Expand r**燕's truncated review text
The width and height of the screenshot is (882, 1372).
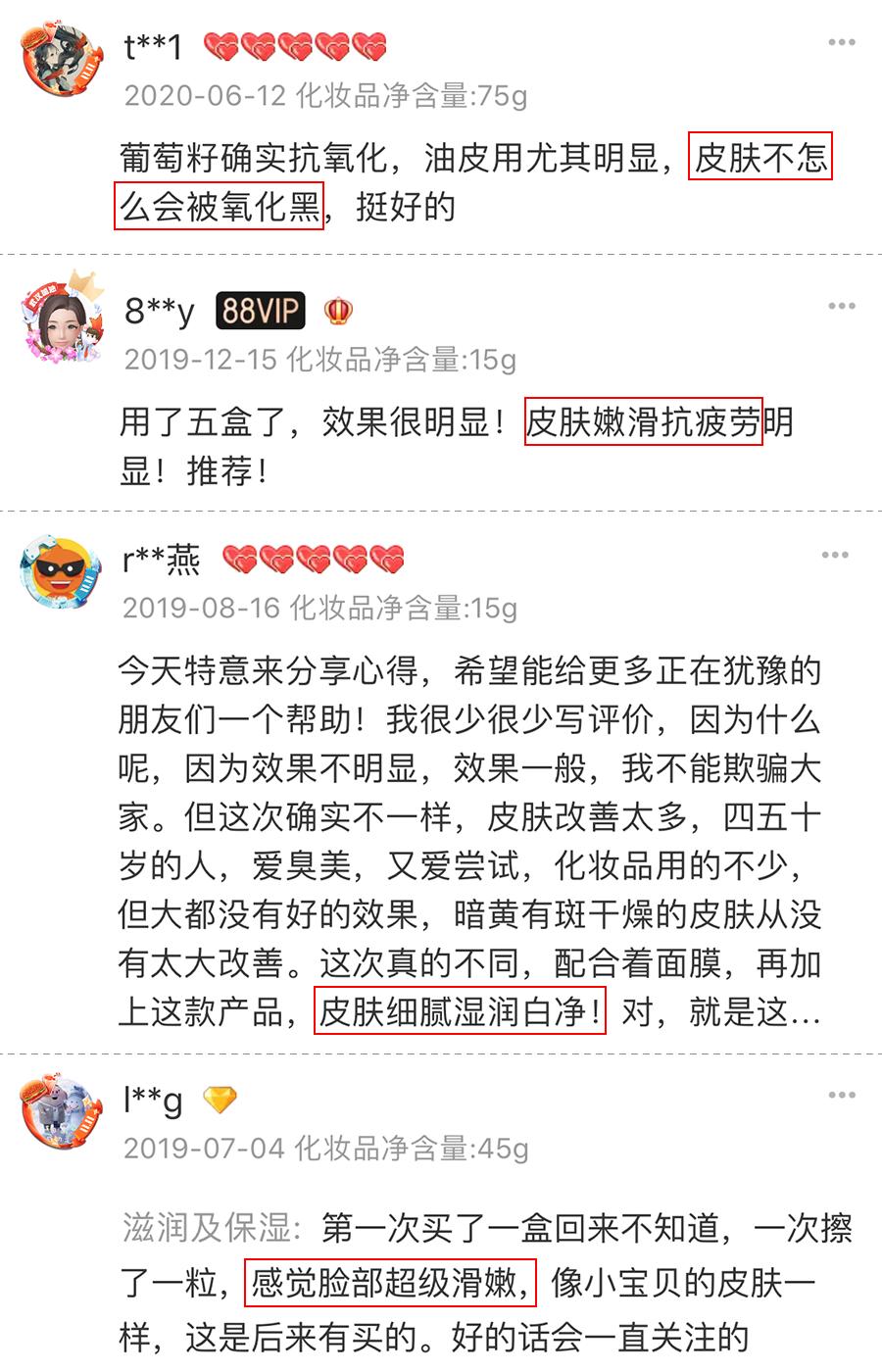[x=802, y=1017]
